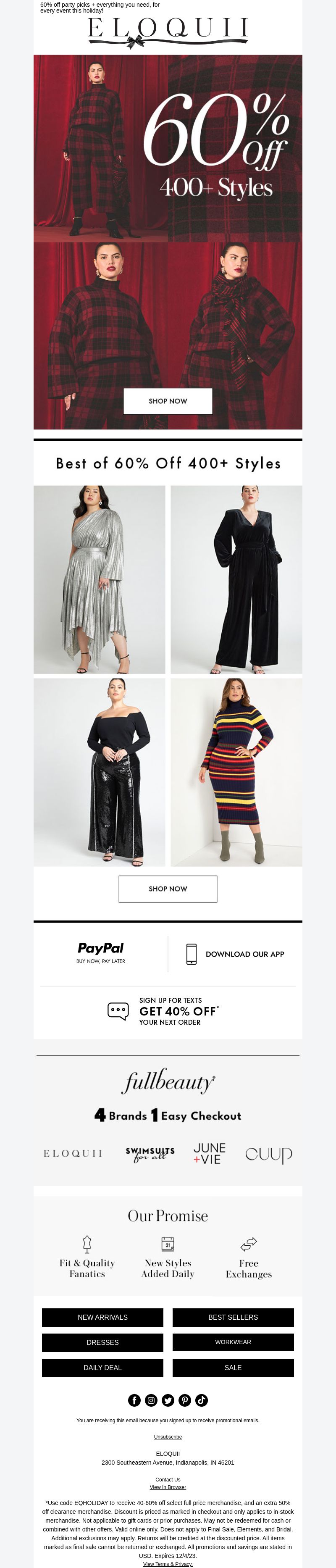The height and width of the screenshot is (1568, 336).
Task: Open the Sale section
Action: pos(233,1367)
